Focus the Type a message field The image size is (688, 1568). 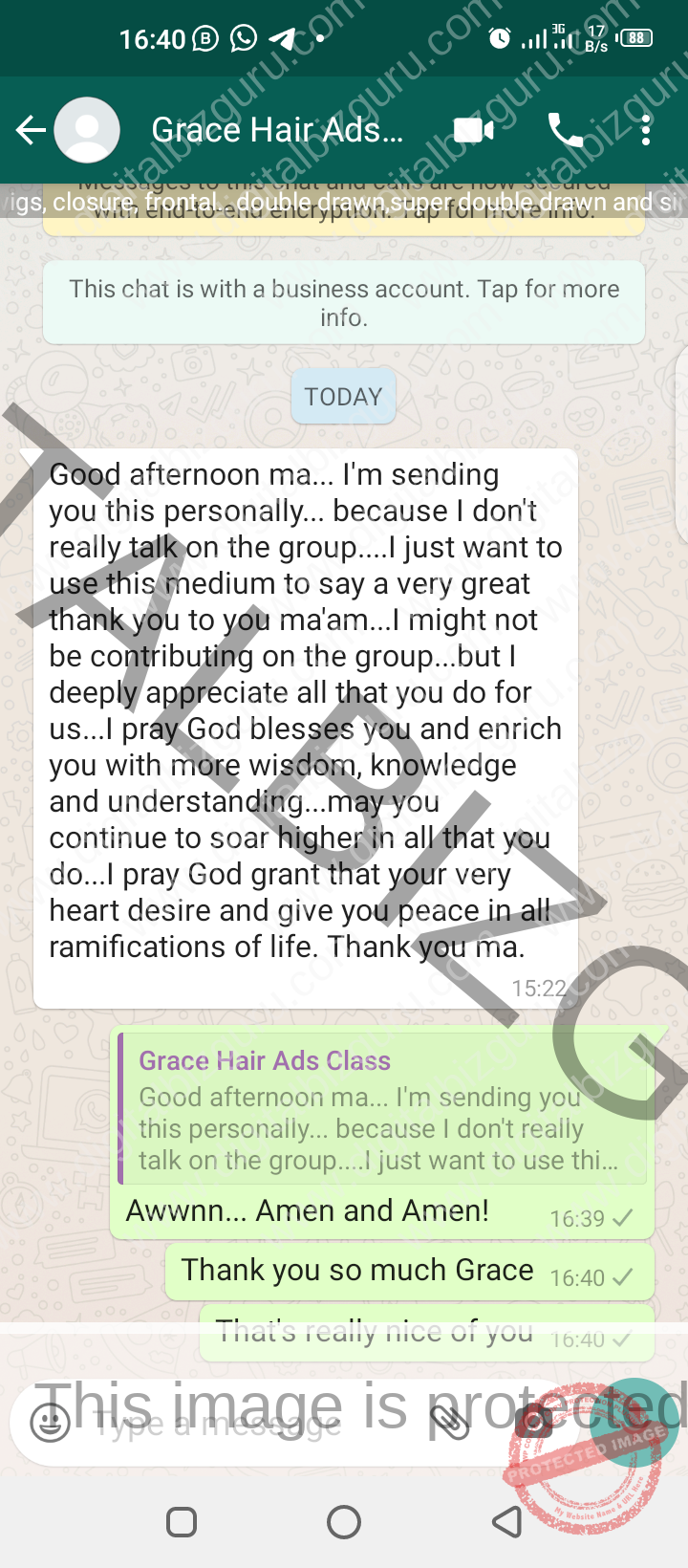[250, 1423]
